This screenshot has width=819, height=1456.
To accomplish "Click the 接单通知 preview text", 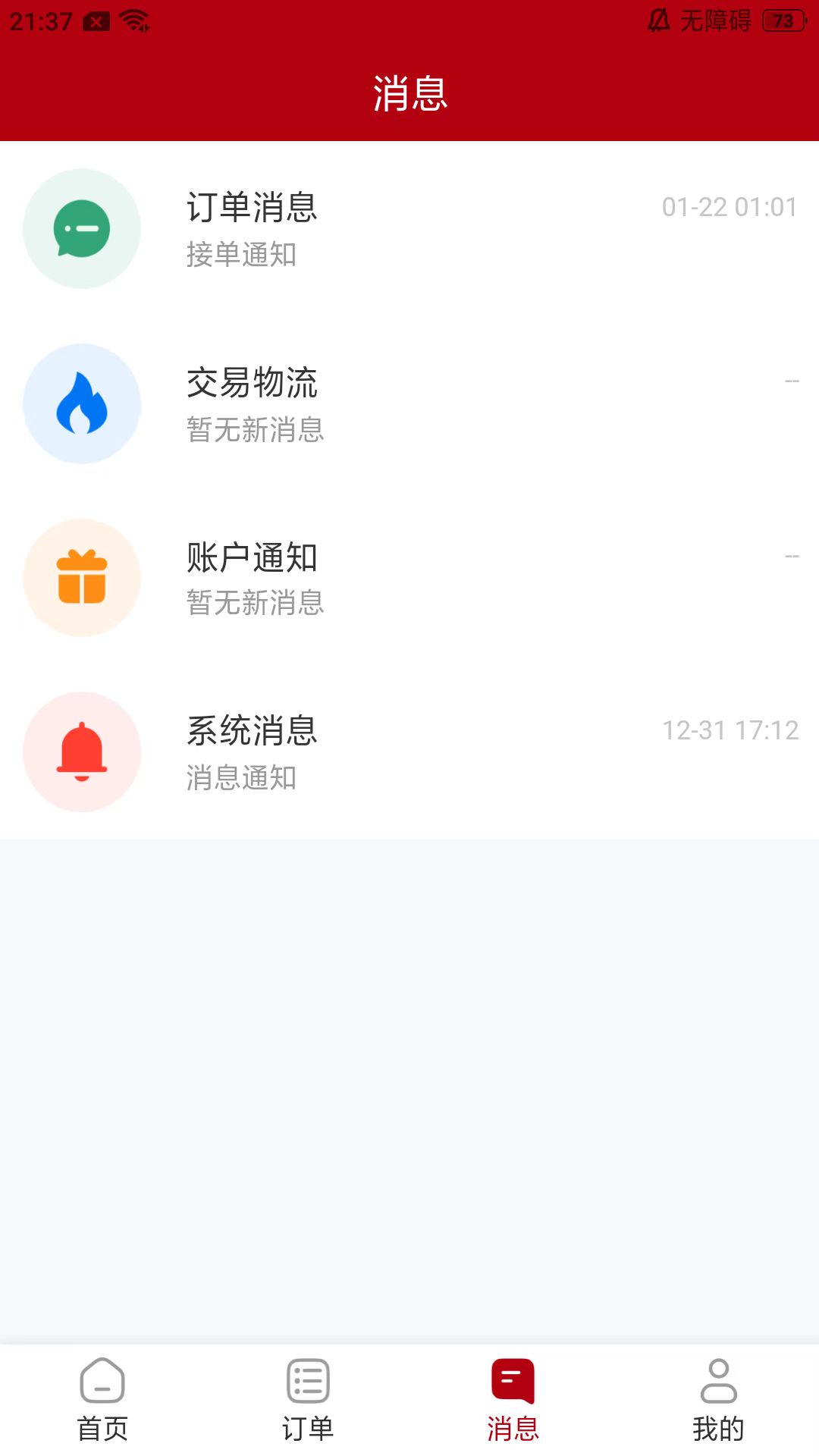I will tap(243, 256).
